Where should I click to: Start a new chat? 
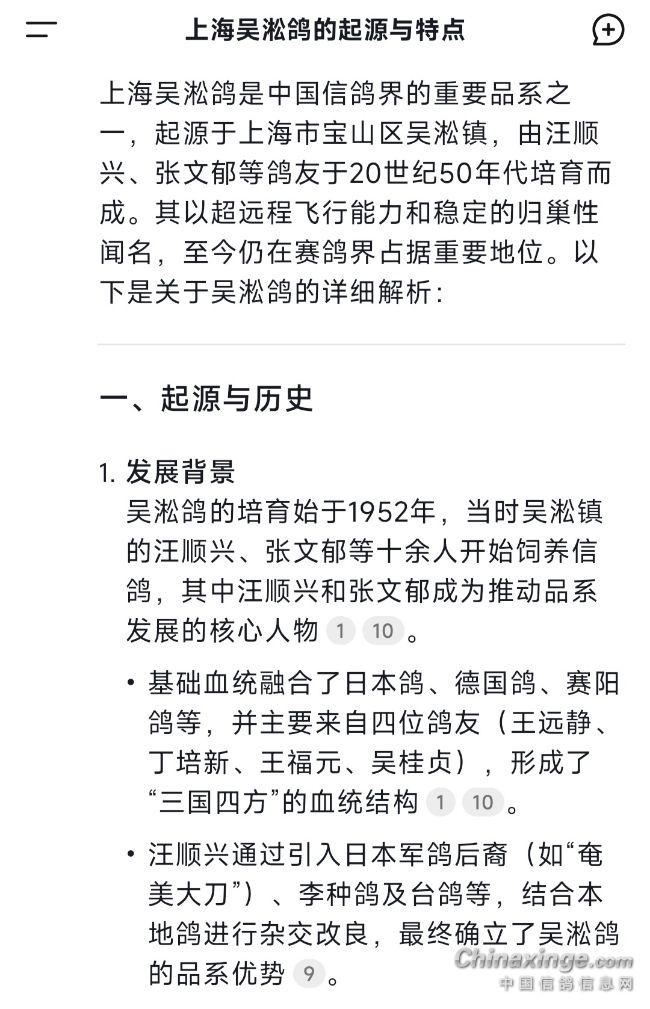coord(607,30)
